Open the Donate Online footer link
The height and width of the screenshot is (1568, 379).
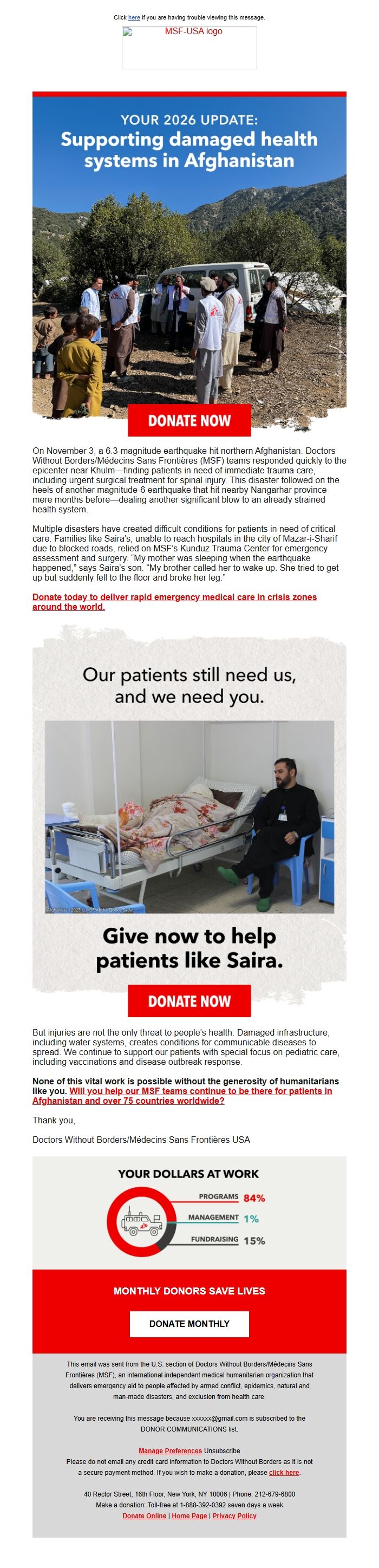tap(144, 1515)
